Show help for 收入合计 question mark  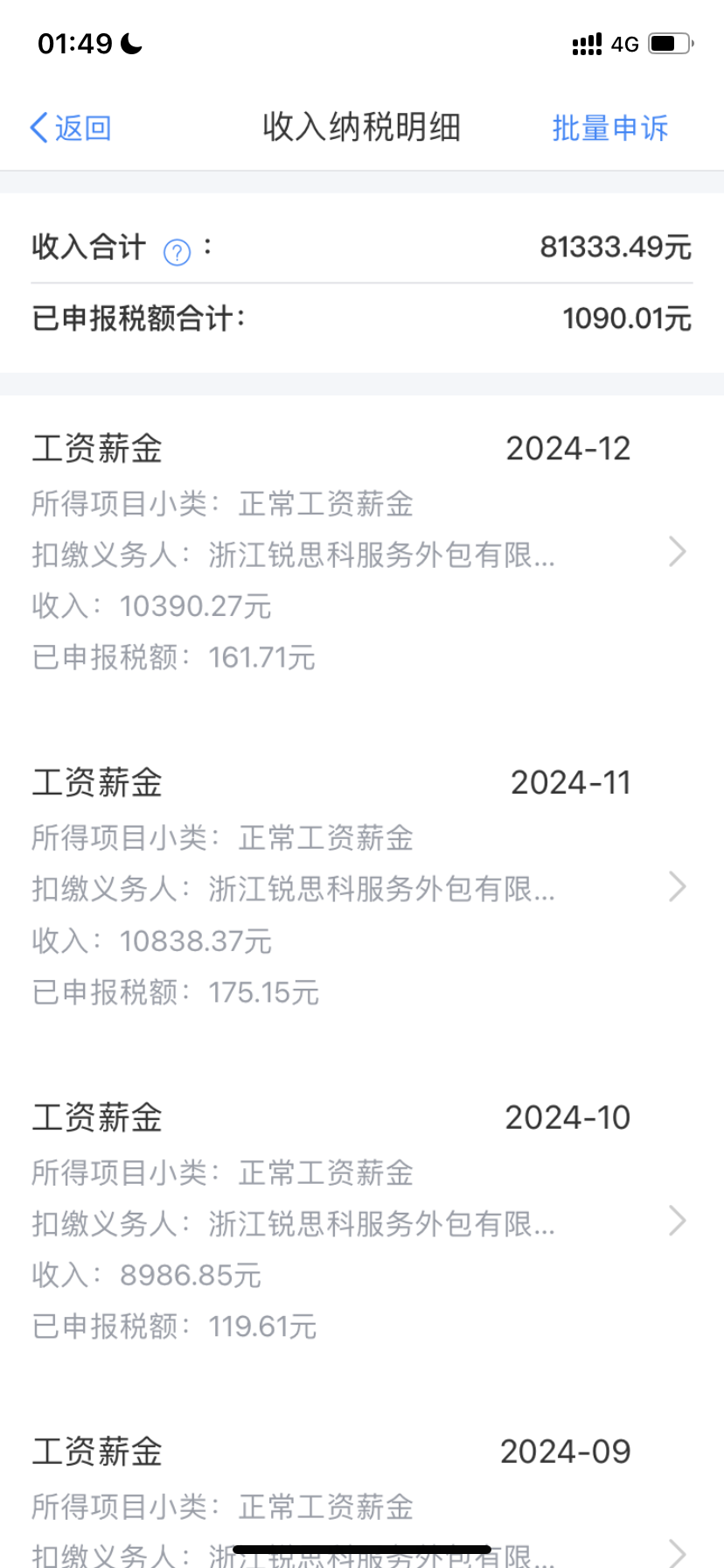click(x=177, y=253)
